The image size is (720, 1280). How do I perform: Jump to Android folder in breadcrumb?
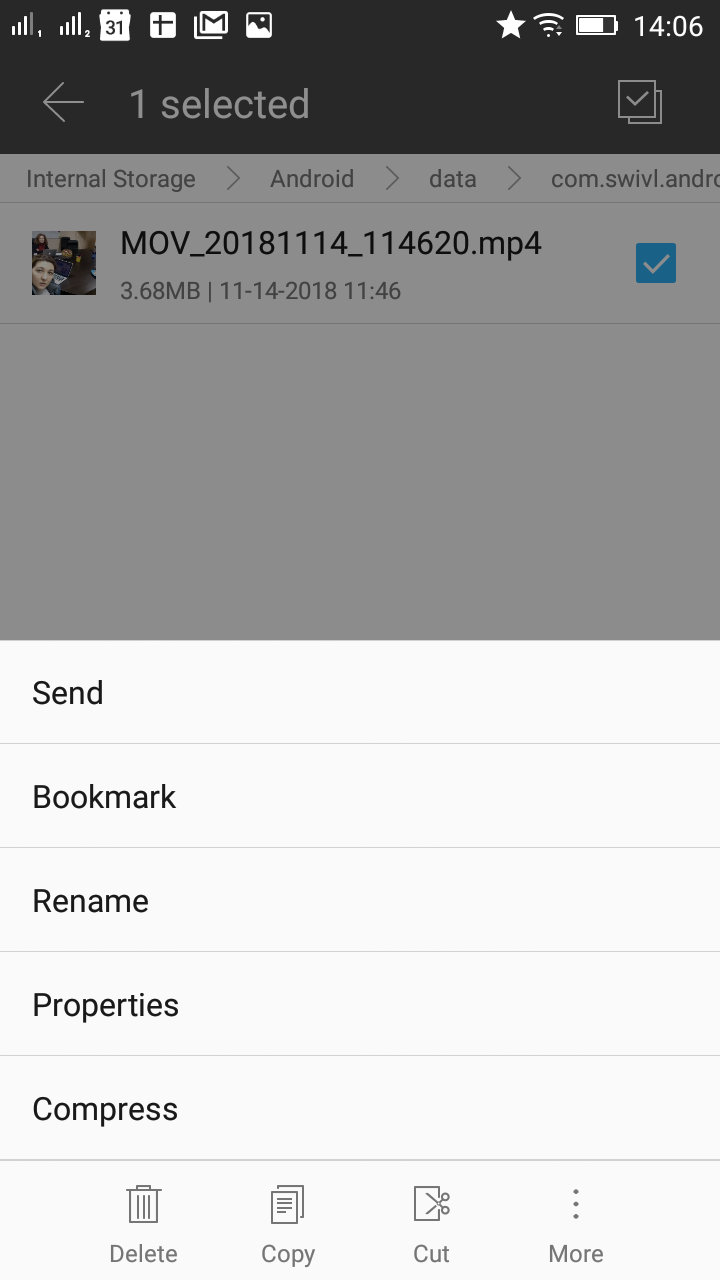click(x=312, y=179)
